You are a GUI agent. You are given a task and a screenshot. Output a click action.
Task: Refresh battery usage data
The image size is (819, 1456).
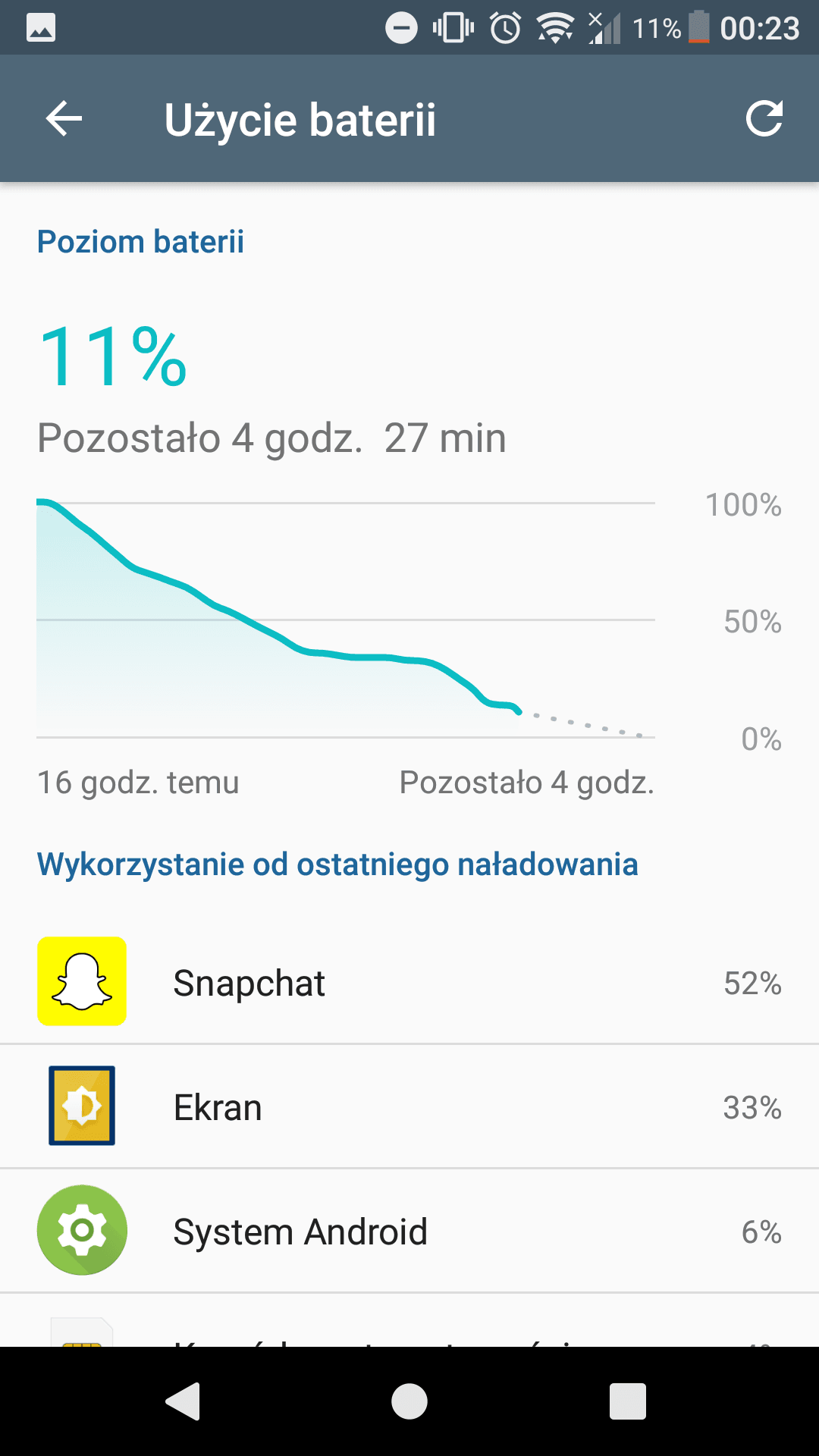[764, 119]
